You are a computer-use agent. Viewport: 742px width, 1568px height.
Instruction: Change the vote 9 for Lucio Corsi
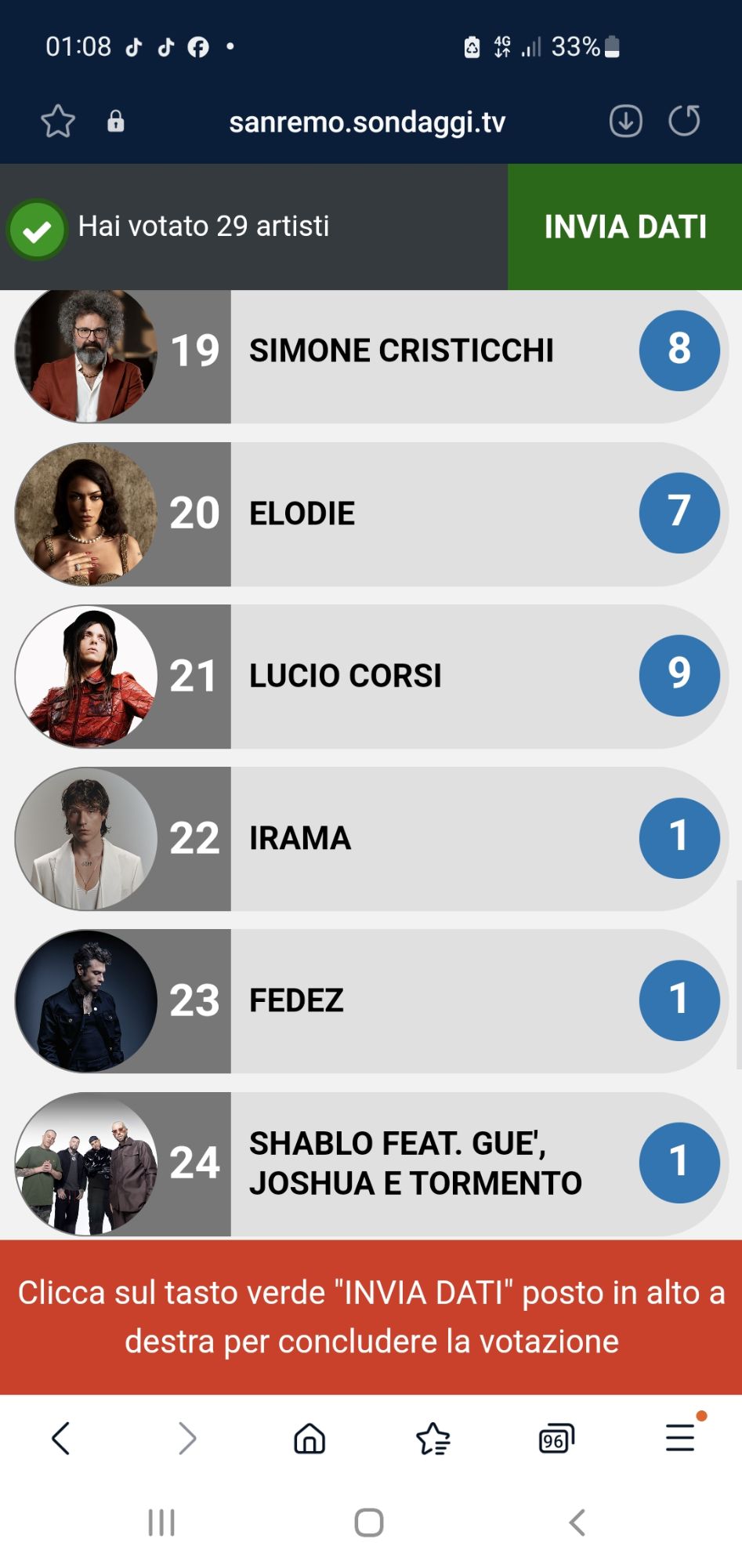click(x=679, y=675)
